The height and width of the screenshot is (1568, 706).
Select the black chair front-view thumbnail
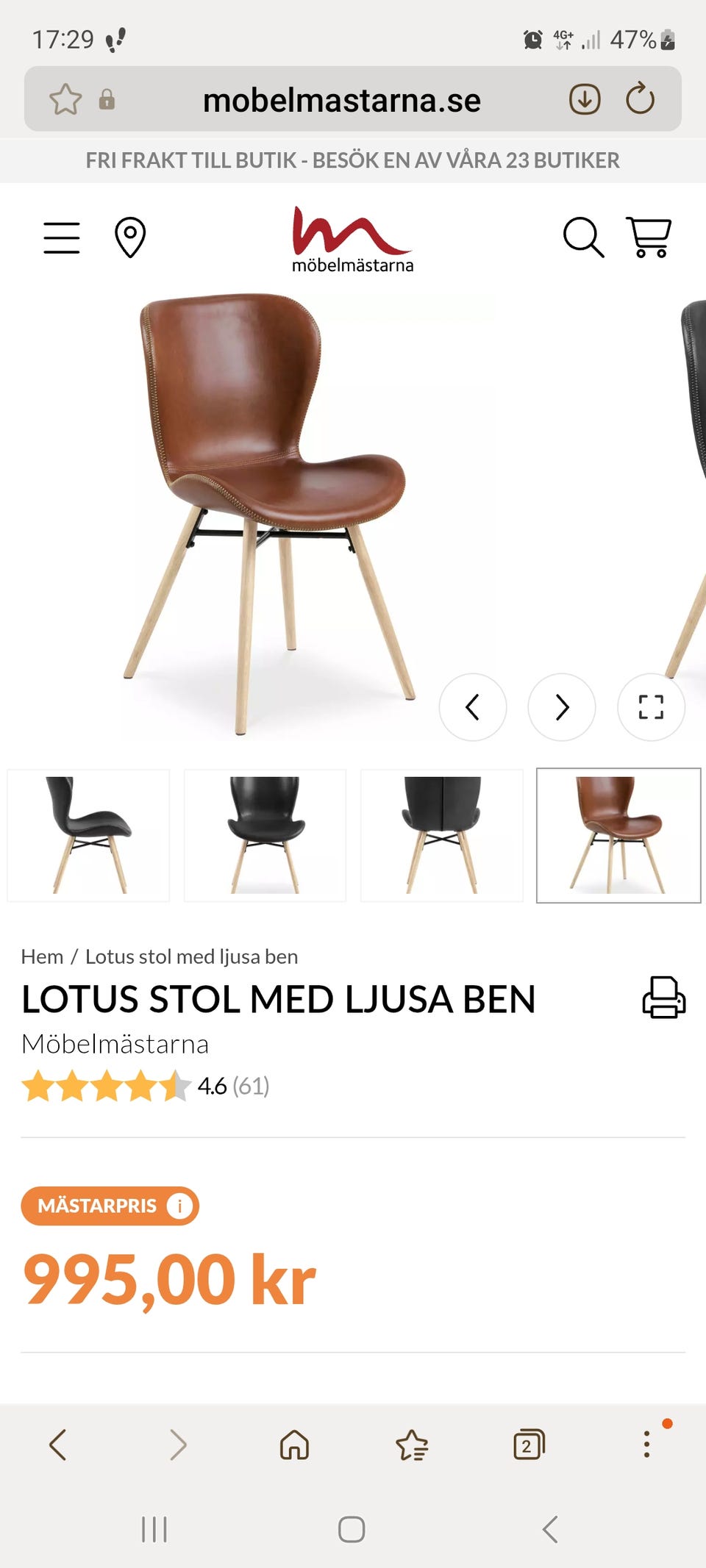click(265, 835)
